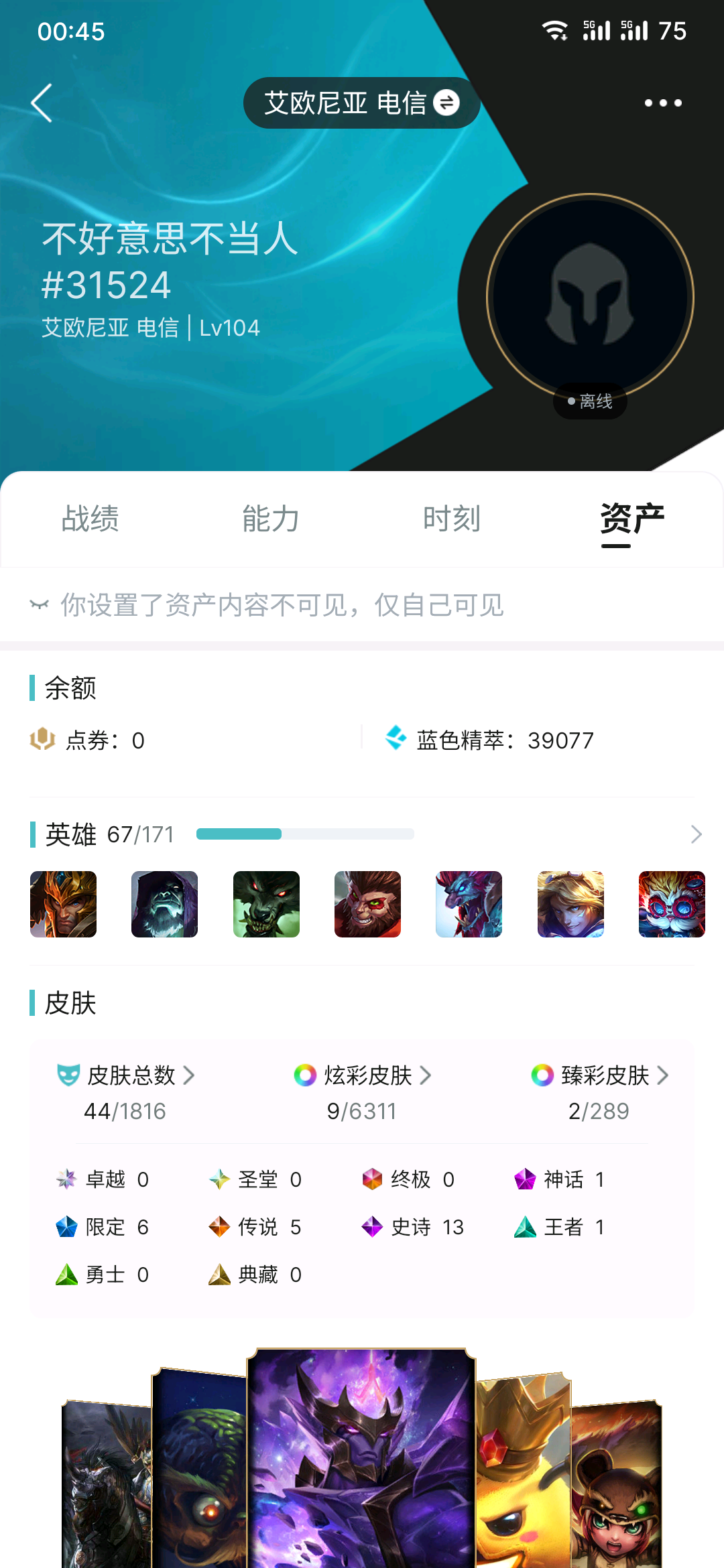The width and height of the screenshot is (724, 1568).
Task: Open the 英雄 67/171 hero list chevron
Action: pyautogui.click(x=696, y=834)
